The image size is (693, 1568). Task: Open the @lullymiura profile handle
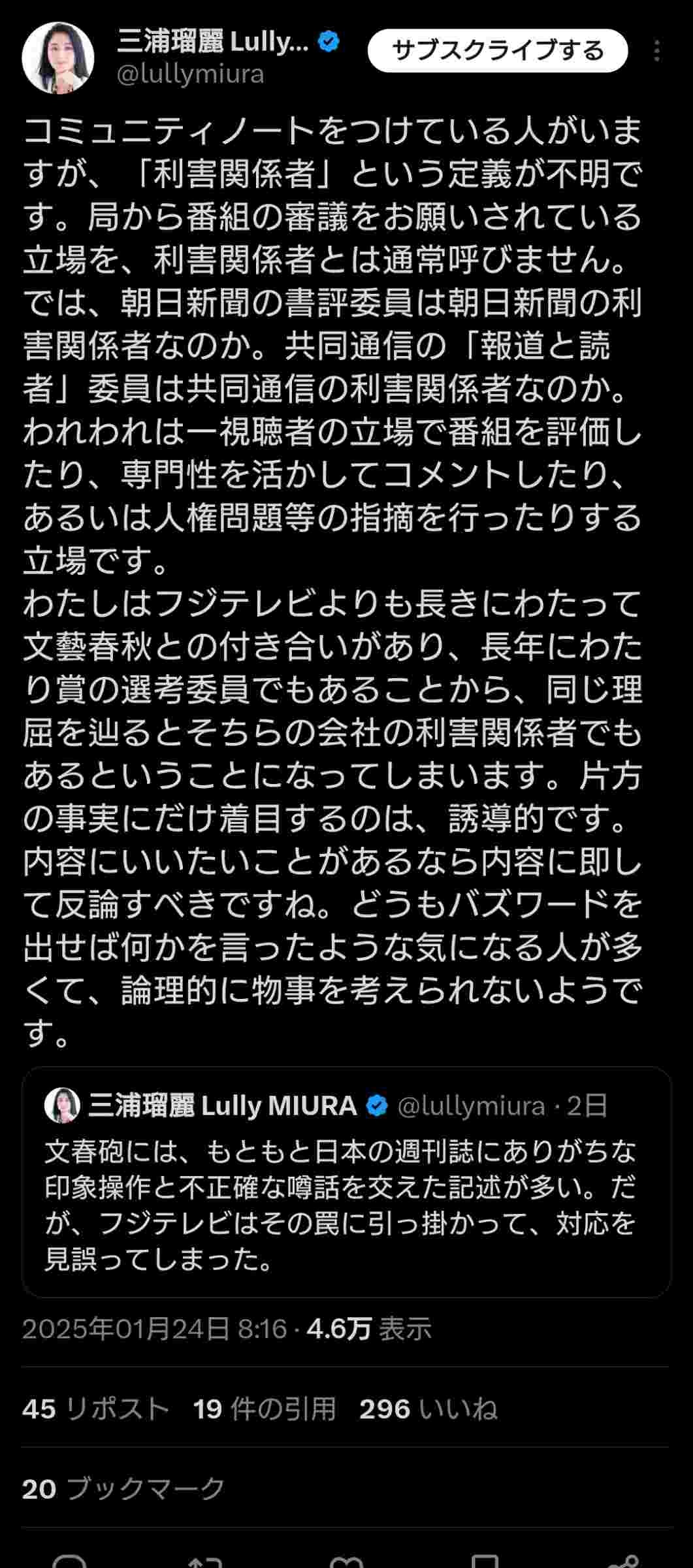pos(190,74)
